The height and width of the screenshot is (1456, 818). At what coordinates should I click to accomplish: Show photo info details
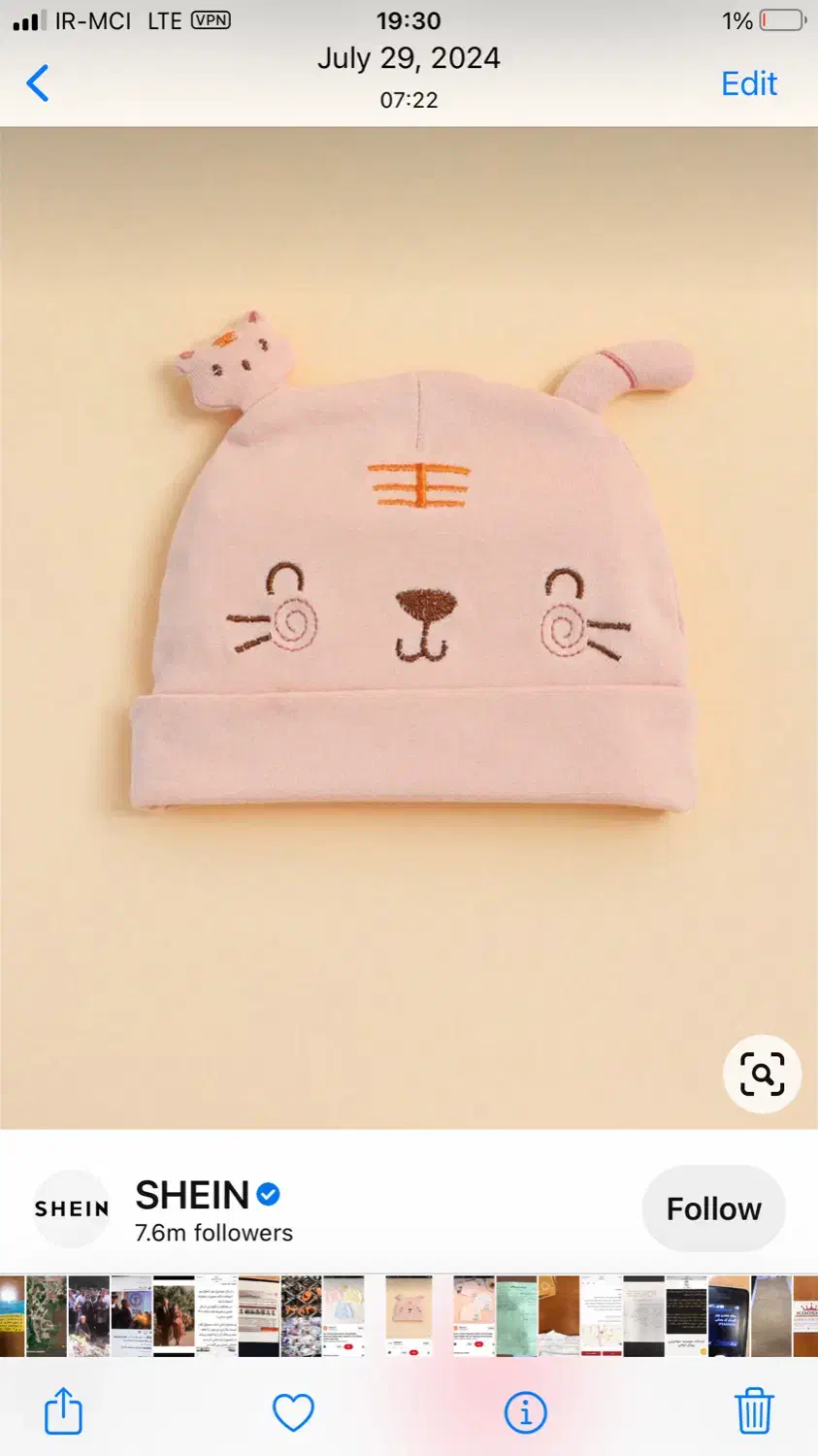click(x=525, y=1412)
